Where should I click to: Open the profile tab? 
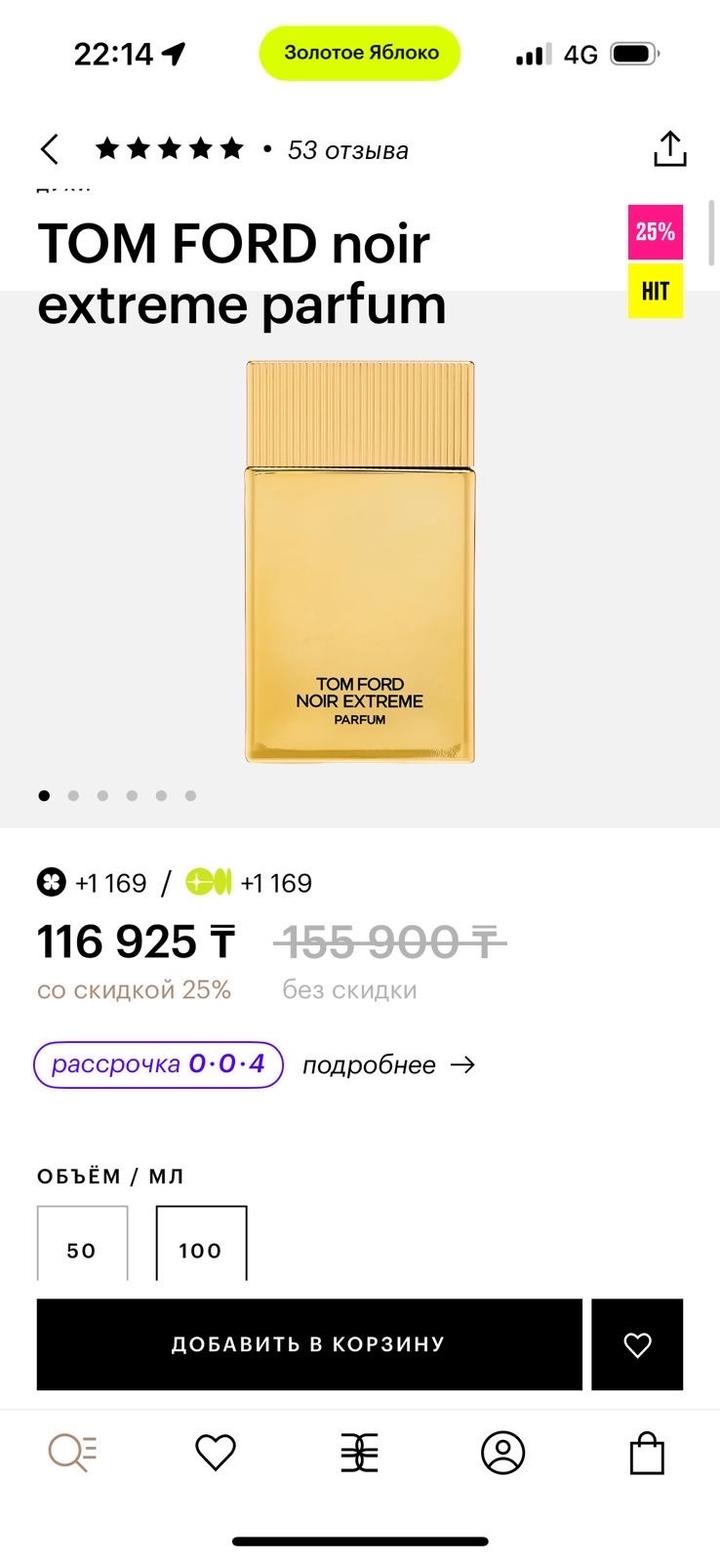point(503,1452)
